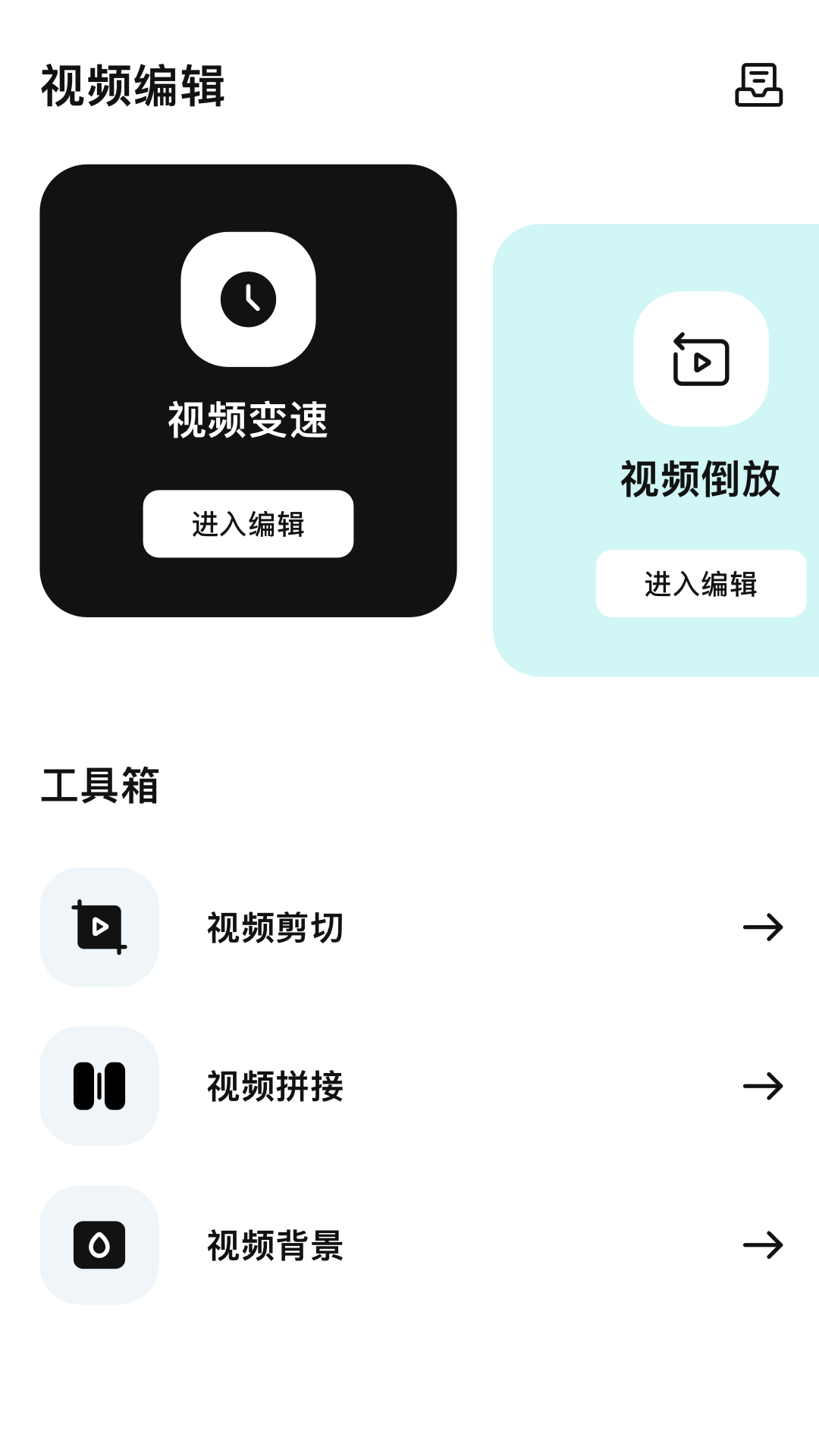
Task: Tap the droplet icon beside 视频背景
Action: [99, 1245]
